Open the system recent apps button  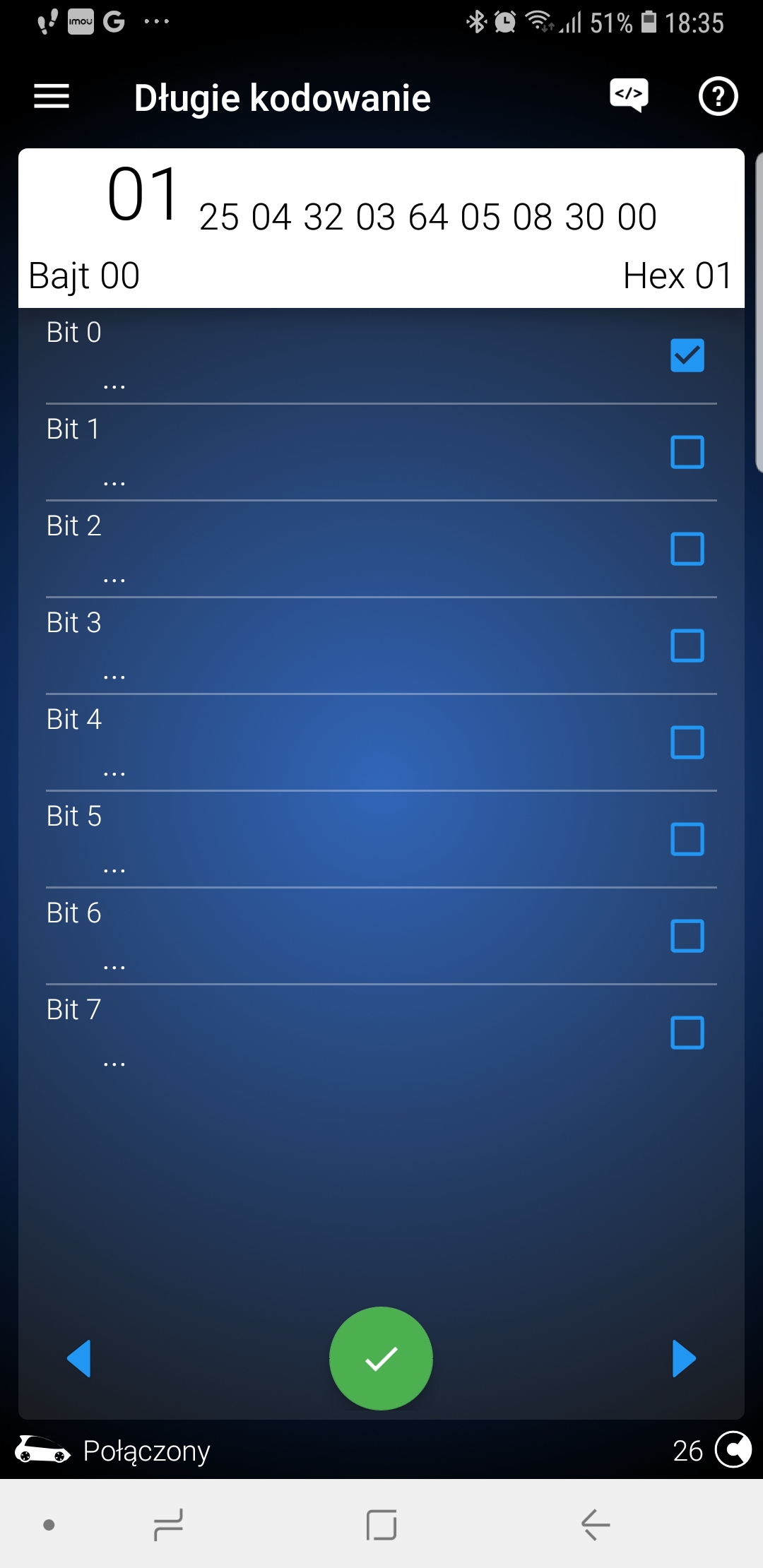pos(168,1524)
